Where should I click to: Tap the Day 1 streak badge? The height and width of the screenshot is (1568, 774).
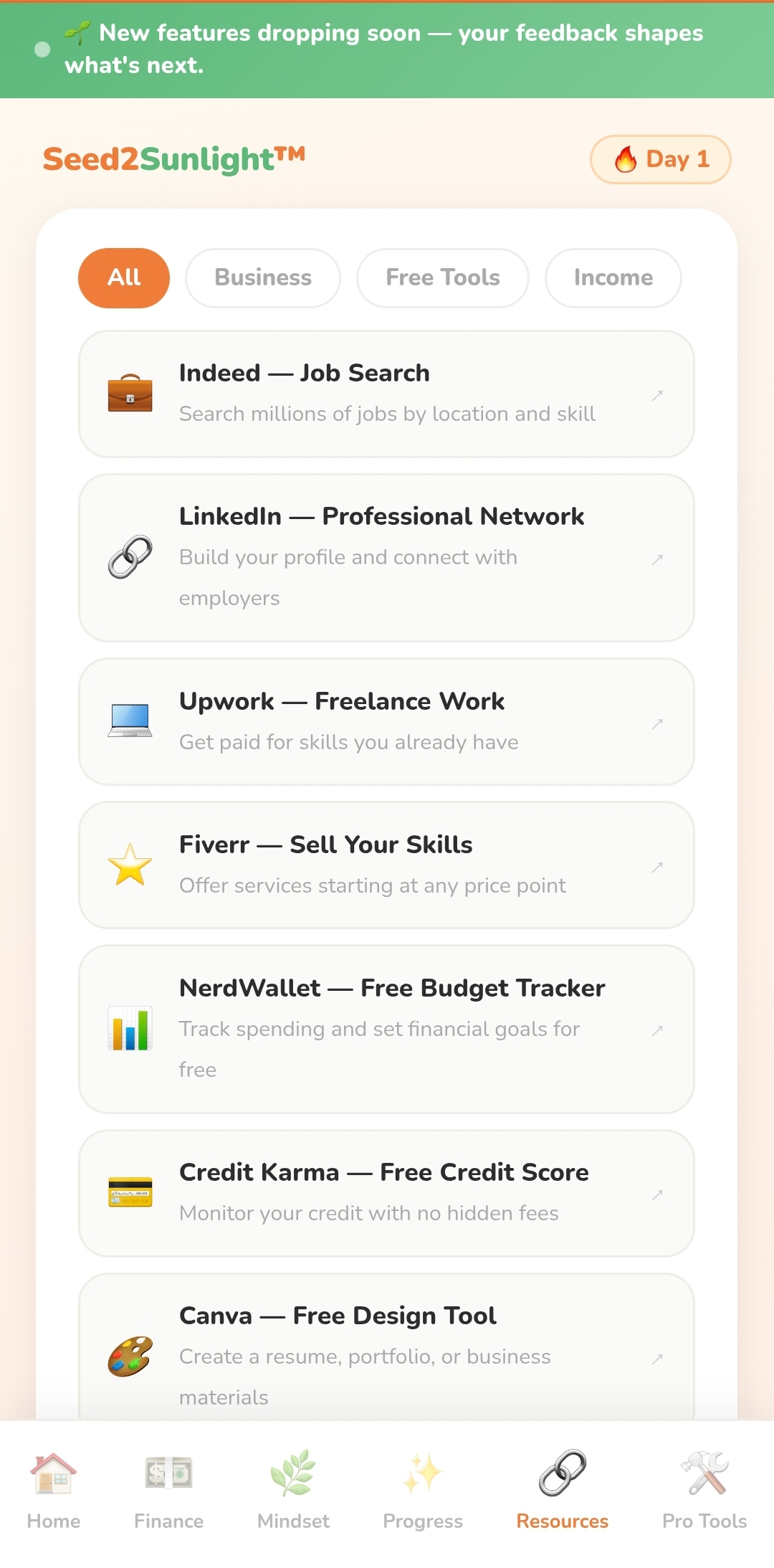pos(660,159)
